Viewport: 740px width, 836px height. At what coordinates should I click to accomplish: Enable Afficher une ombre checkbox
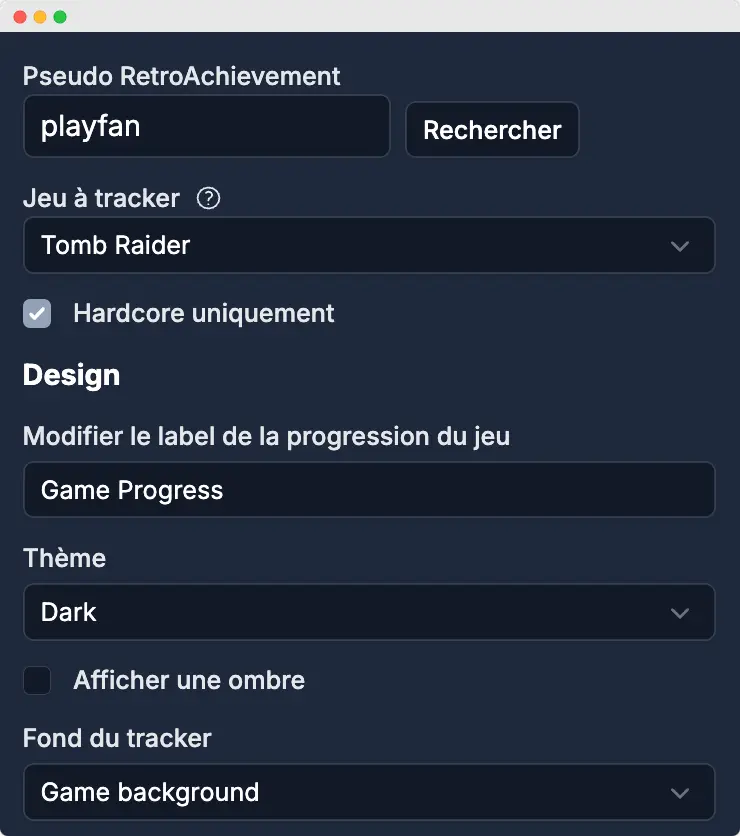point(37,681)
